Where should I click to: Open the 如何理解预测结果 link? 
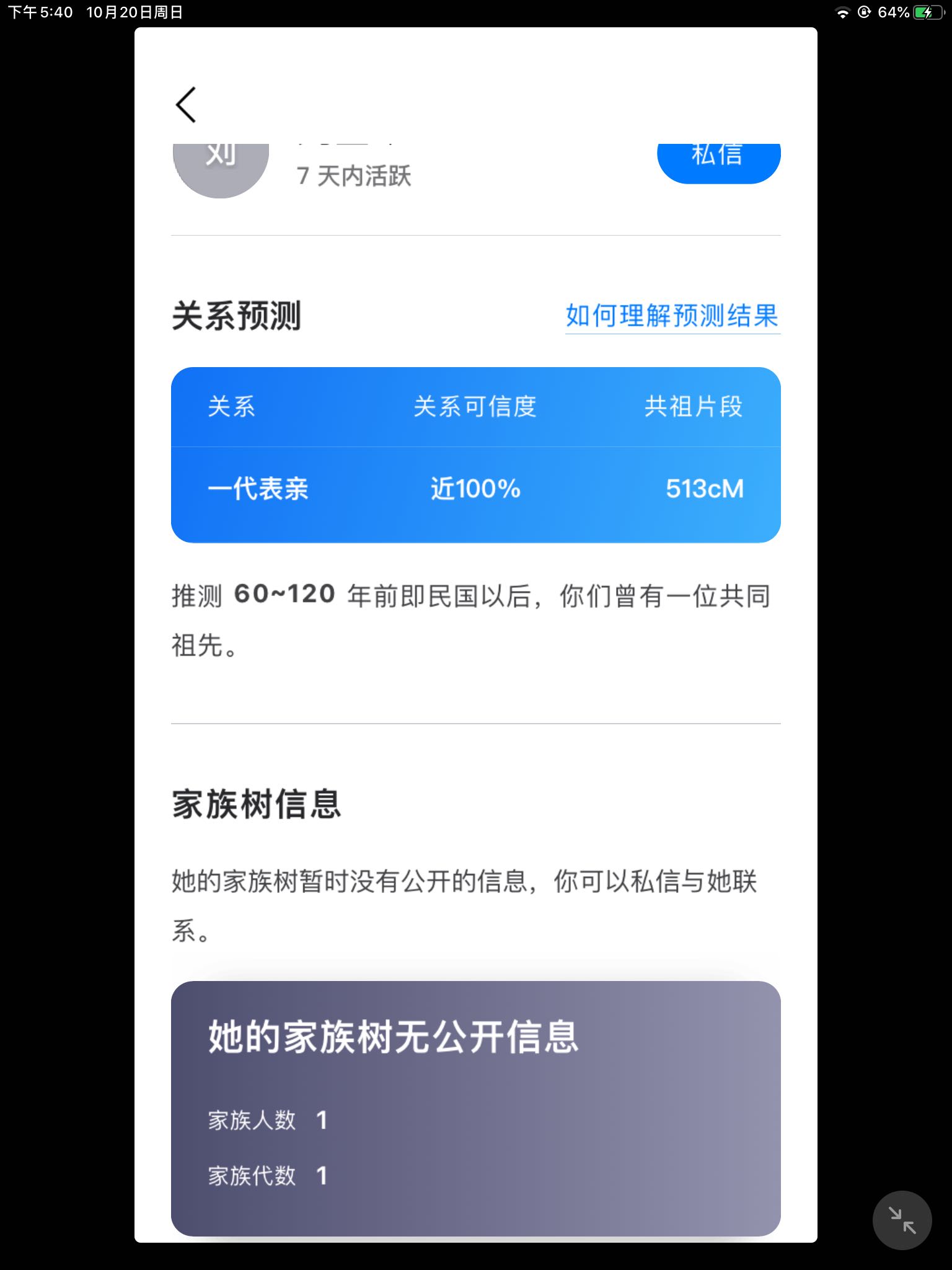pos(672,316)
